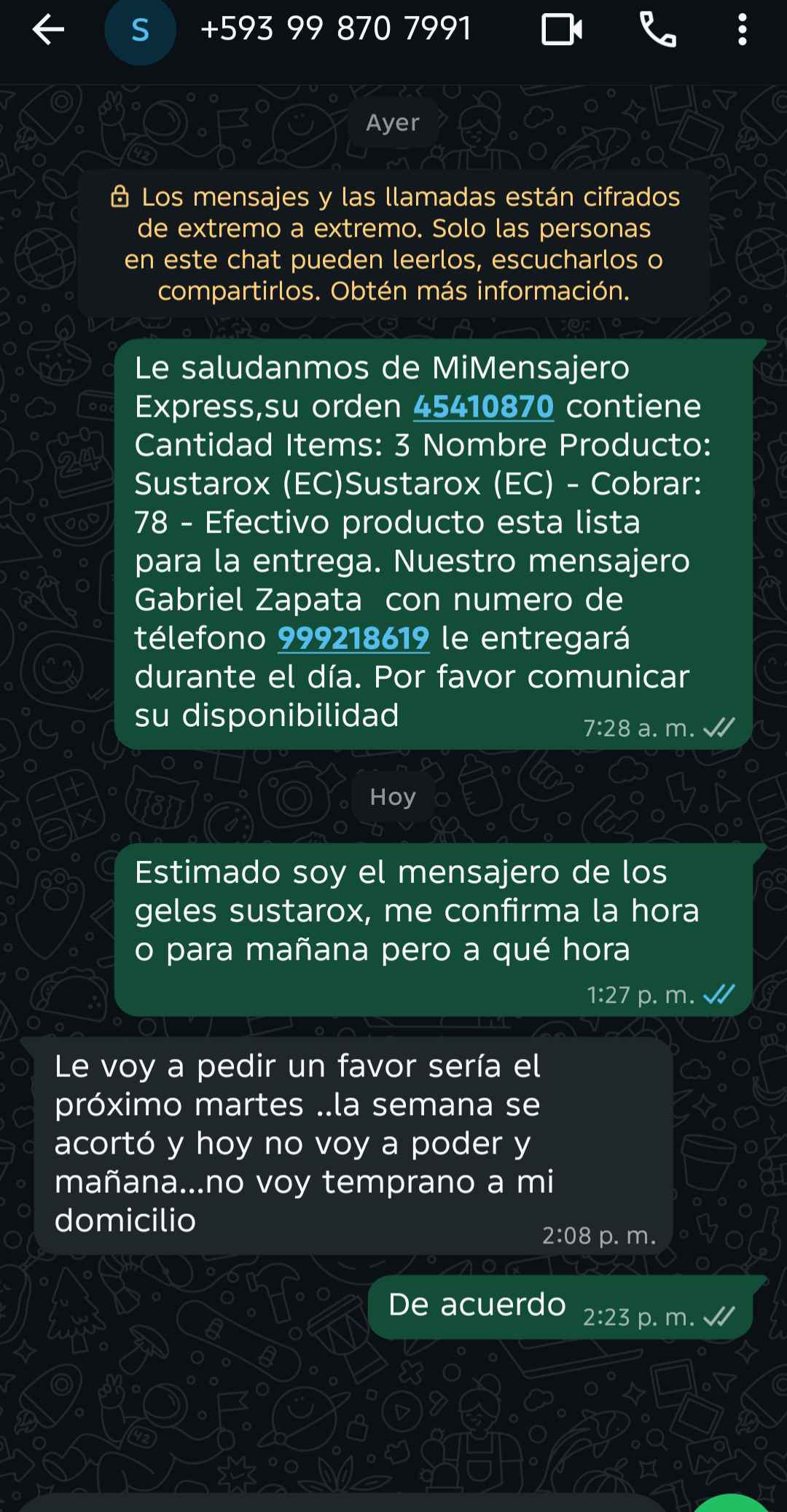Tap phone number 999218619 link
Screen dimensions: 787x1512
coord(353,639)
